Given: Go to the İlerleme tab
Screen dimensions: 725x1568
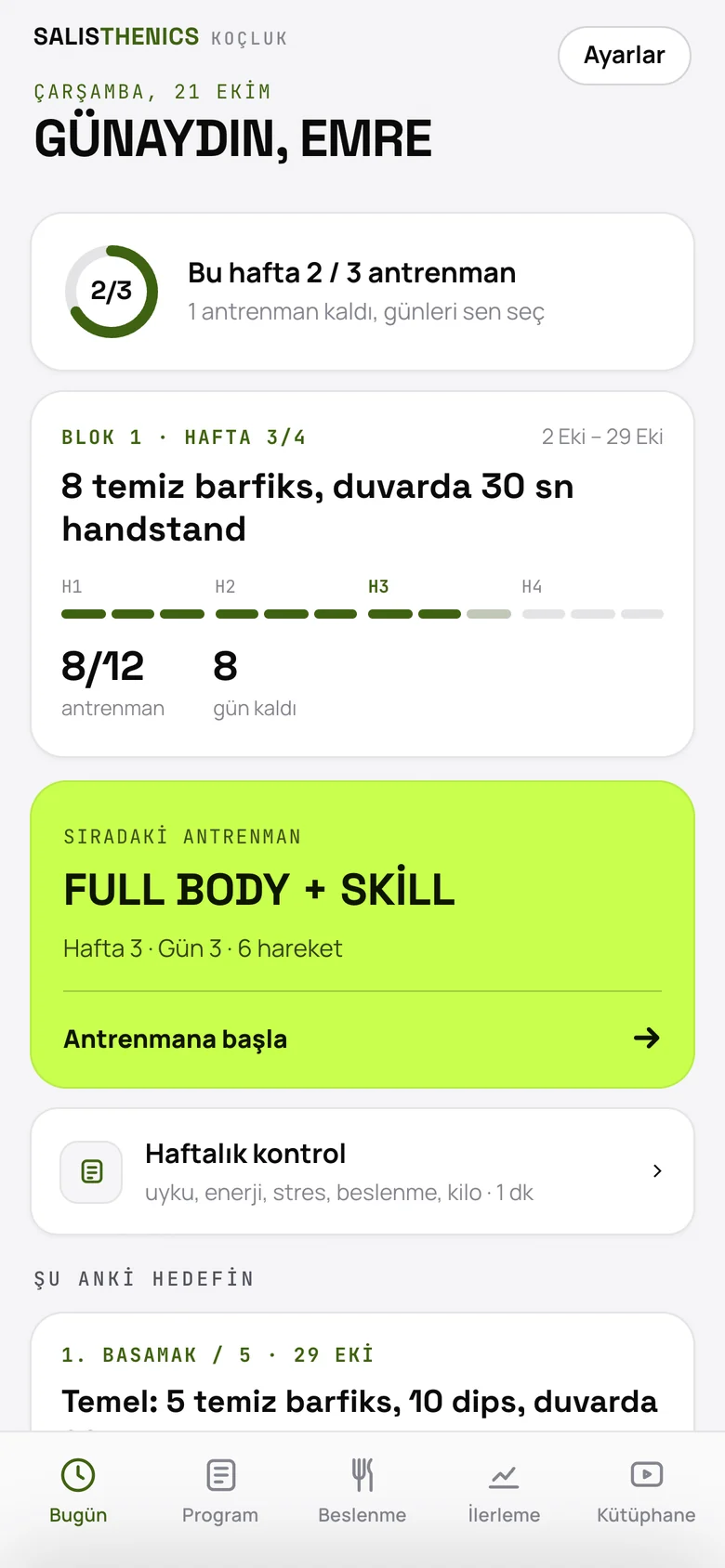Looking at the screenshot, I should point(504,1491).
